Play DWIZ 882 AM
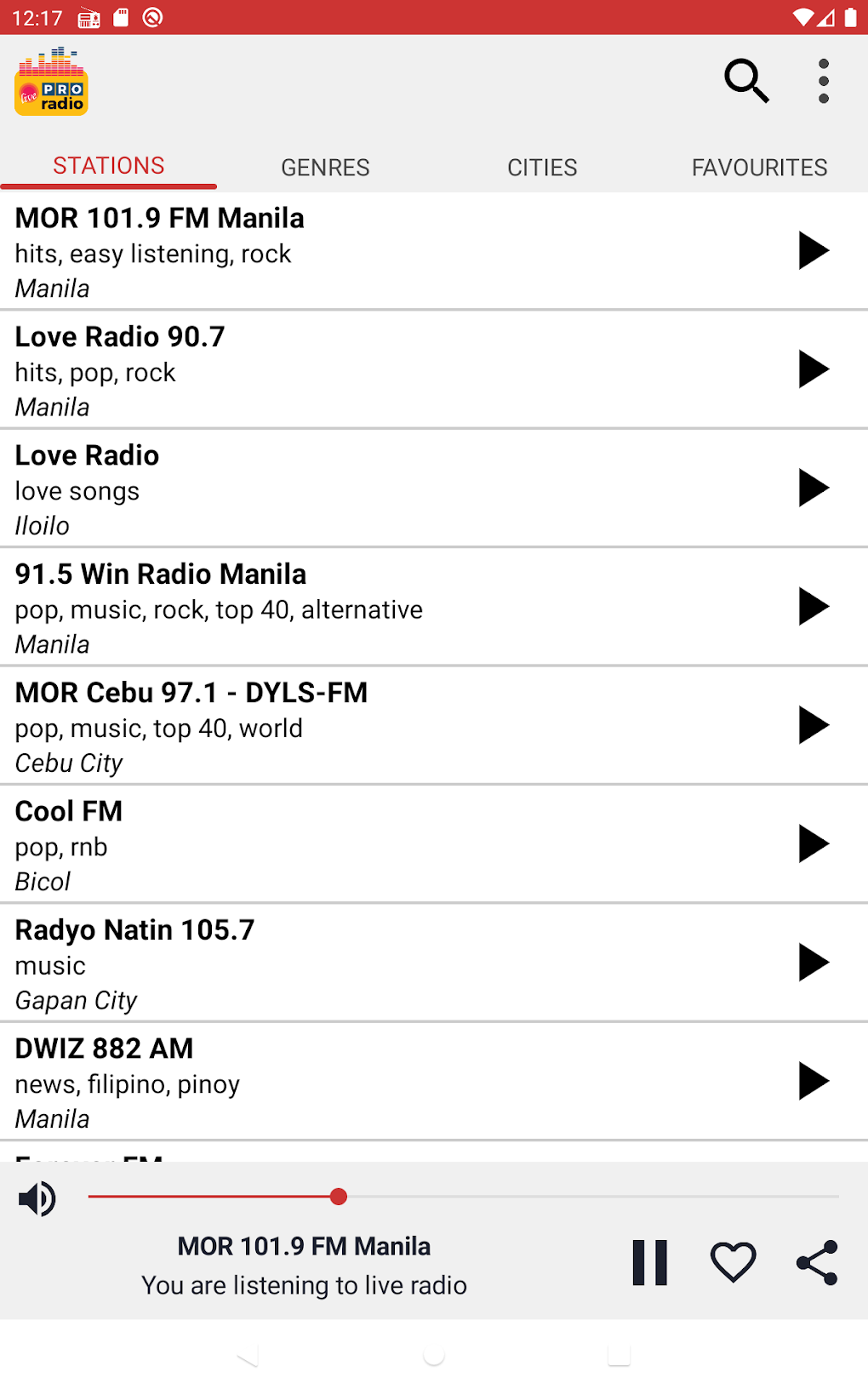This screenshot has height=1389, width=868. click(x=813, y=1081)
